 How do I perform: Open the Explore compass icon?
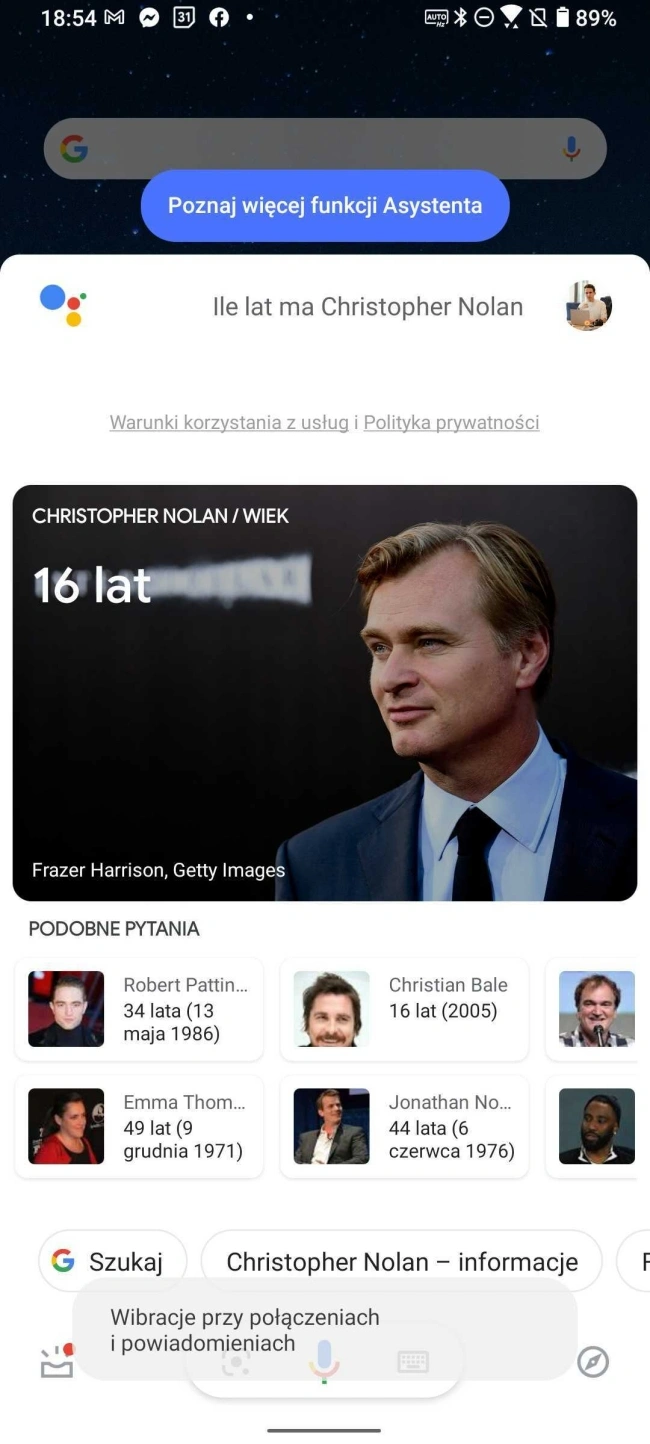(593, 1362)
